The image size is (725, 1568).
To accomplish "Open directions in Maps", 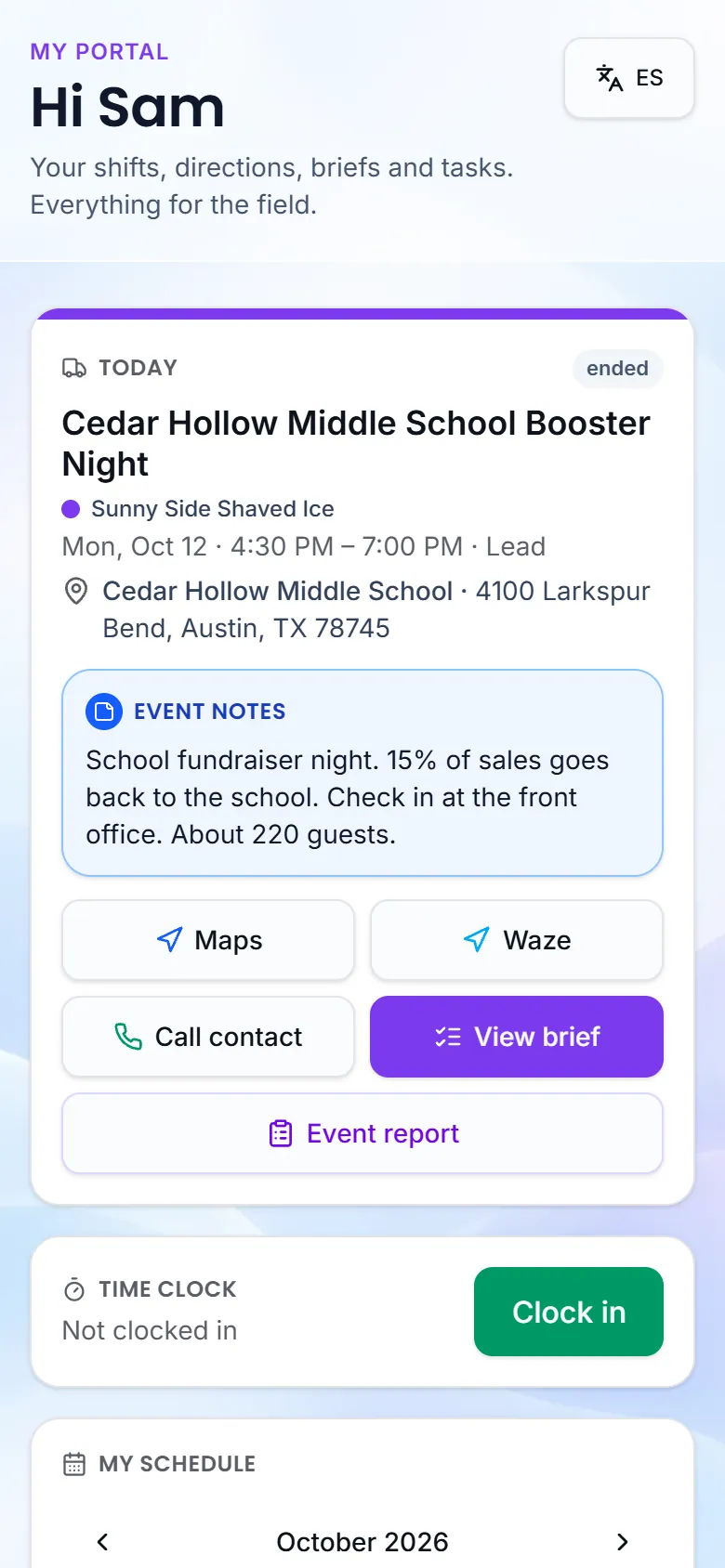I will click(x=208, y=940).
